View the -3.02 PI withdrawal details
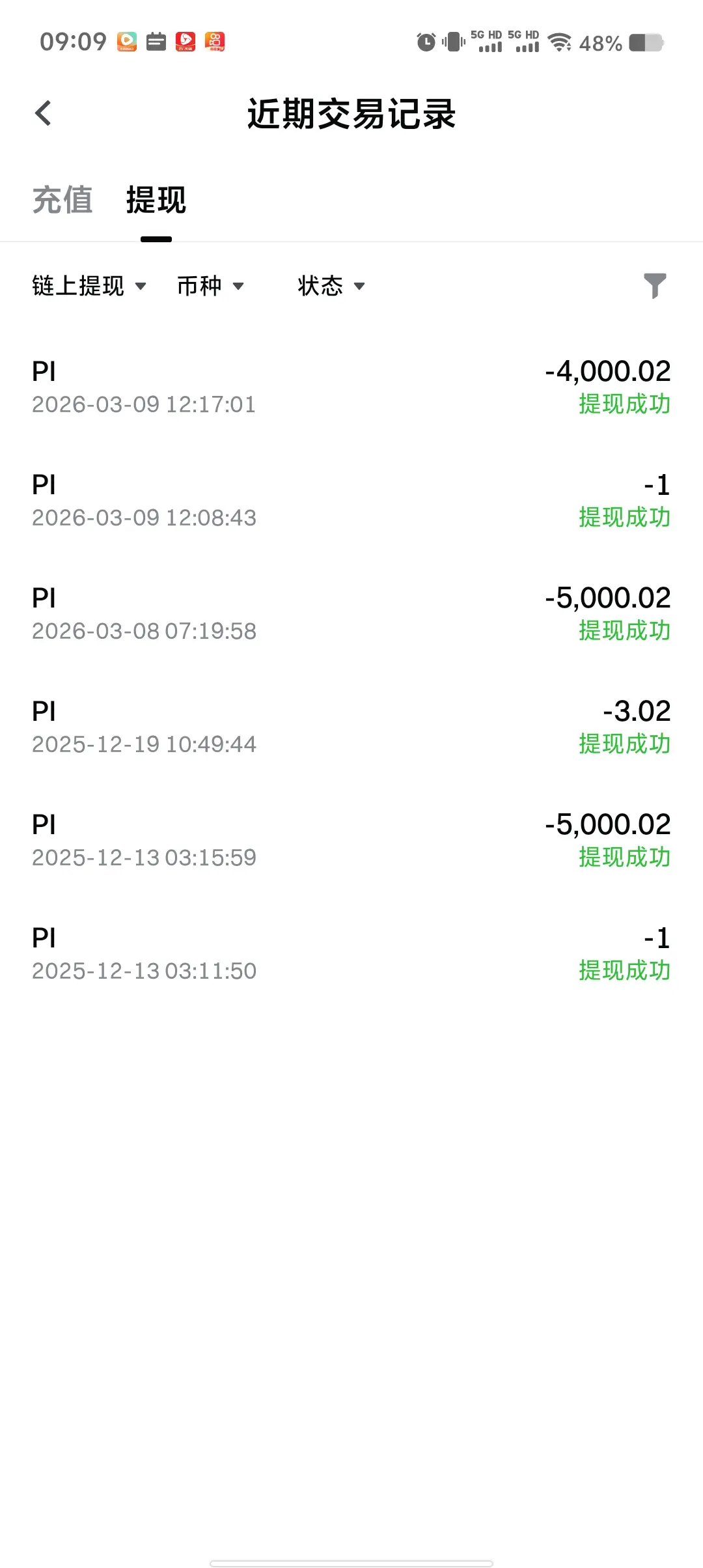Viewport: 703px width, 1568px height. point(351,727)
